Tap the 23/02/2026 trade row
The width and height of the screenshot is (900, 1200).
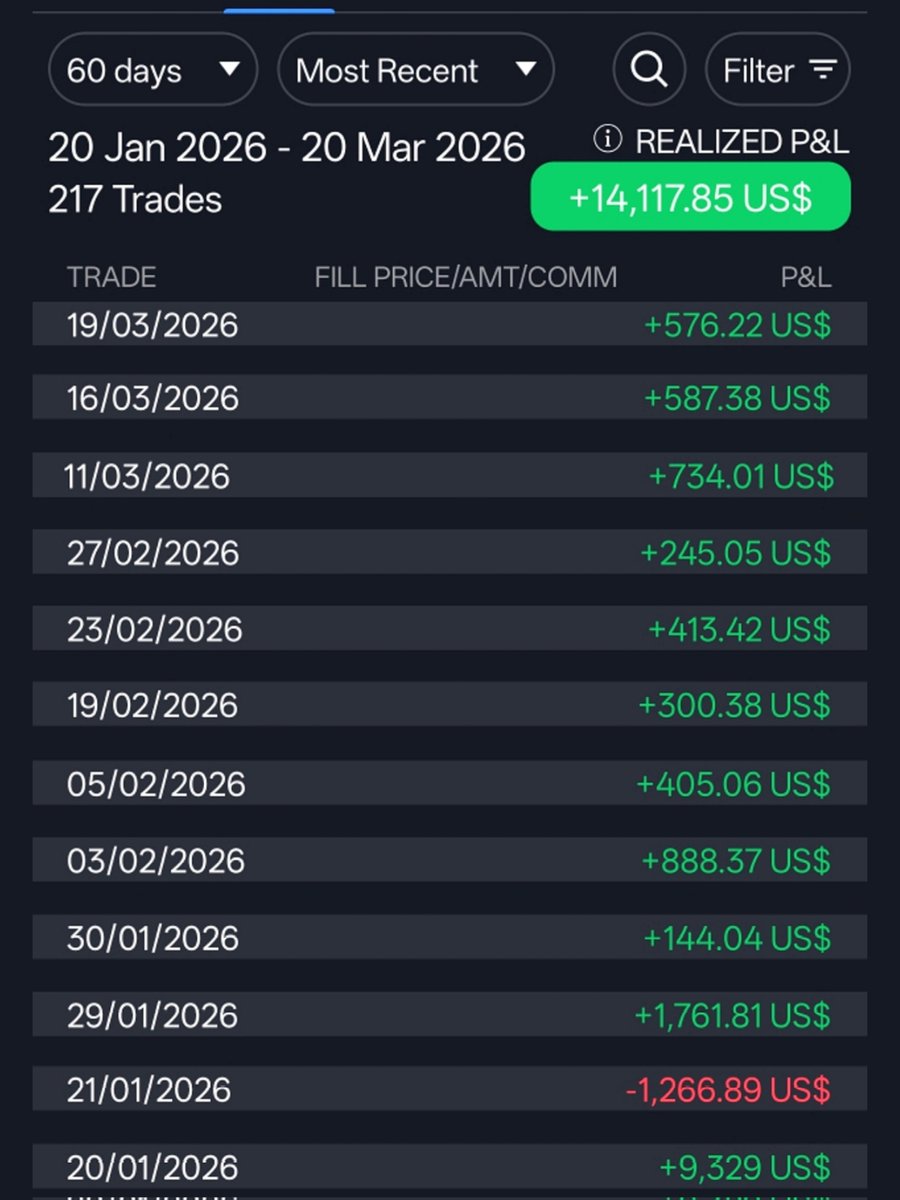(x=449, y=629)
